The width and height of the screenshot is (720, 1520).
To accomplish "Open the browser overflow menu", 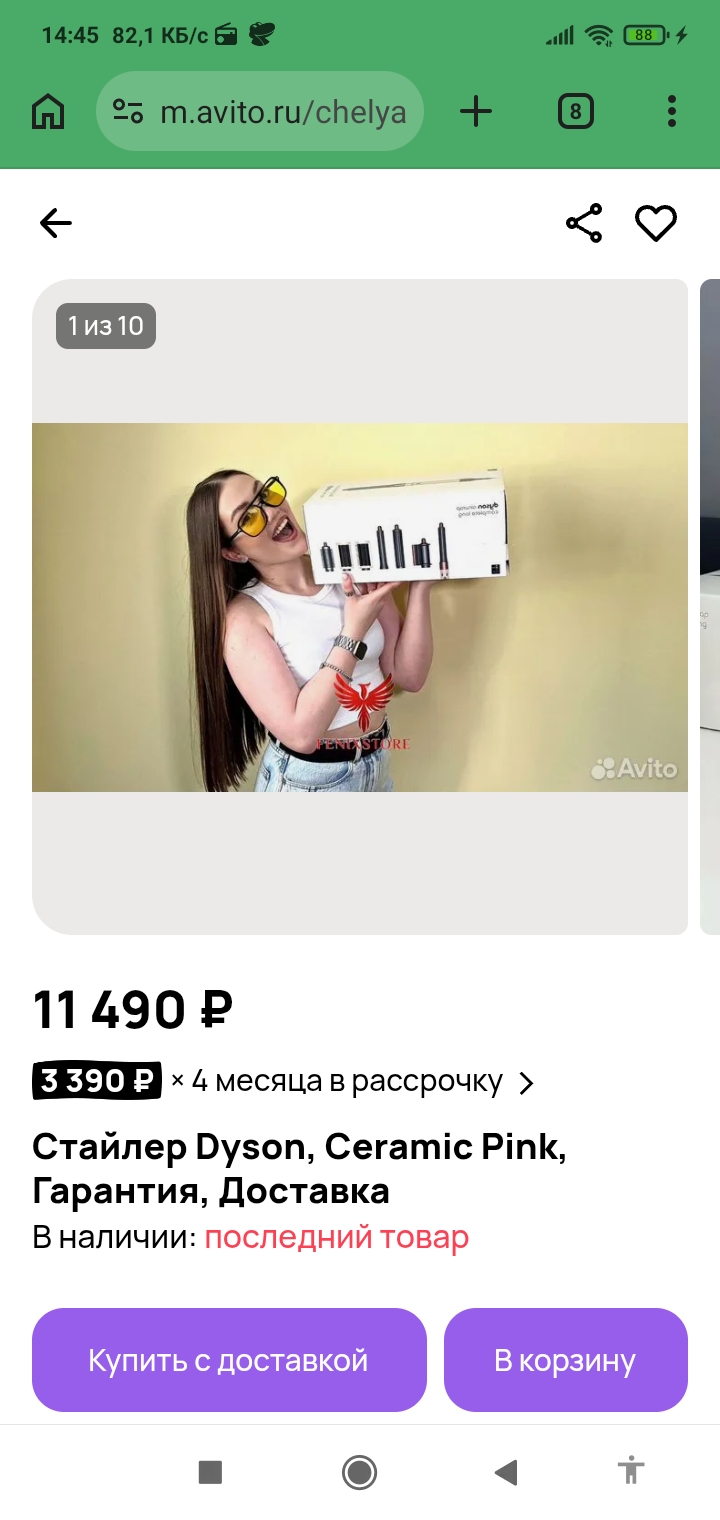I will pos(671,112).
